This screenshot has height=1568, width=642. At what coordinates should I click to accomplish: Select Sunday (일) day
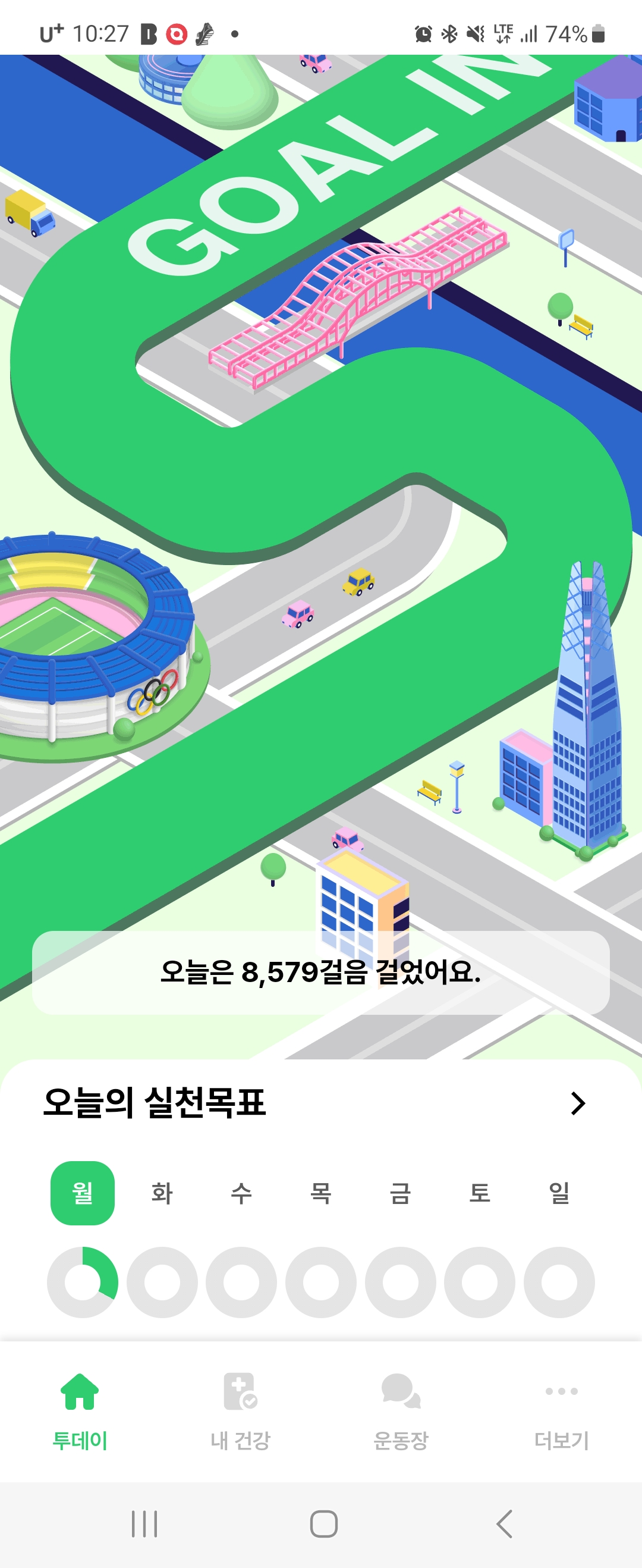tap(559, 1193)
